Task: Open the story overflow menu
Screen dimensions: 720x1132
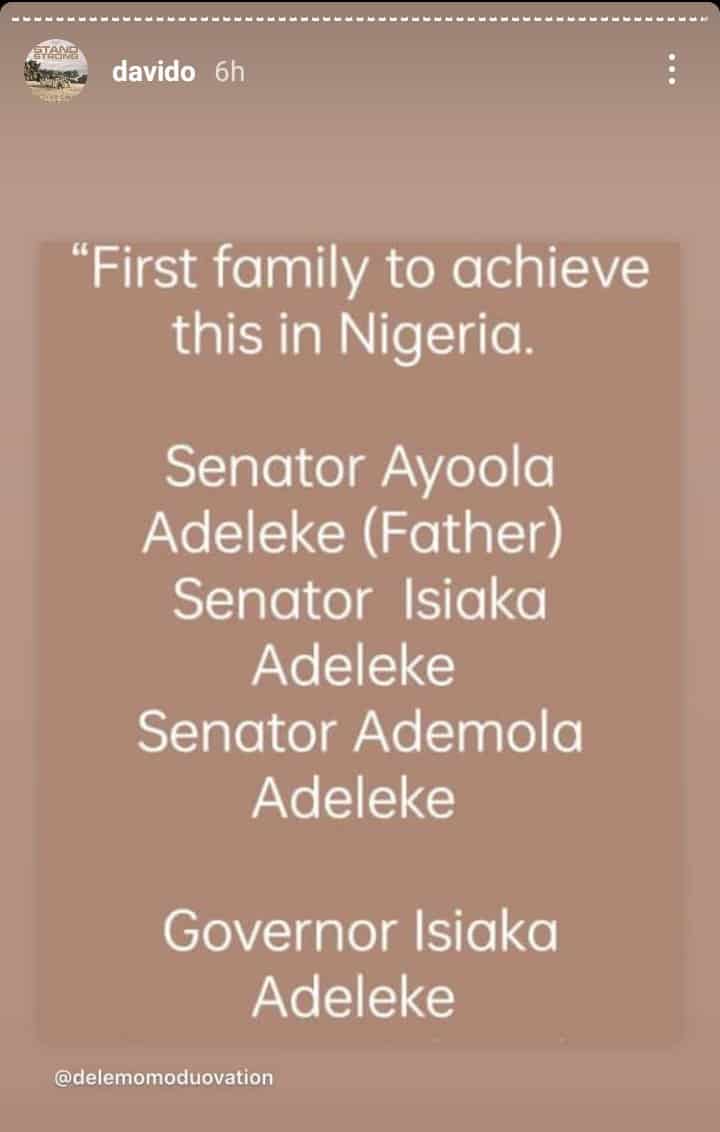Action: (672, 69)
